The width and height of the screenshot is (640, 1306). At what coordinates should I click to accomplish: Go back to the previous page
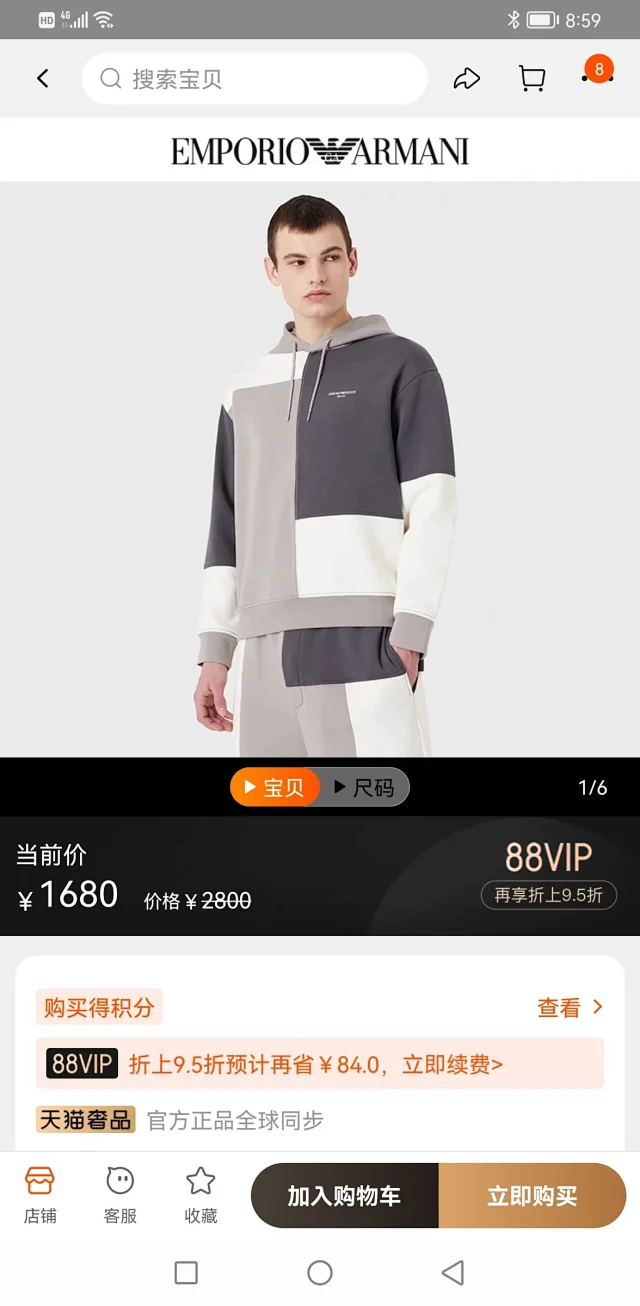(42, 78)
